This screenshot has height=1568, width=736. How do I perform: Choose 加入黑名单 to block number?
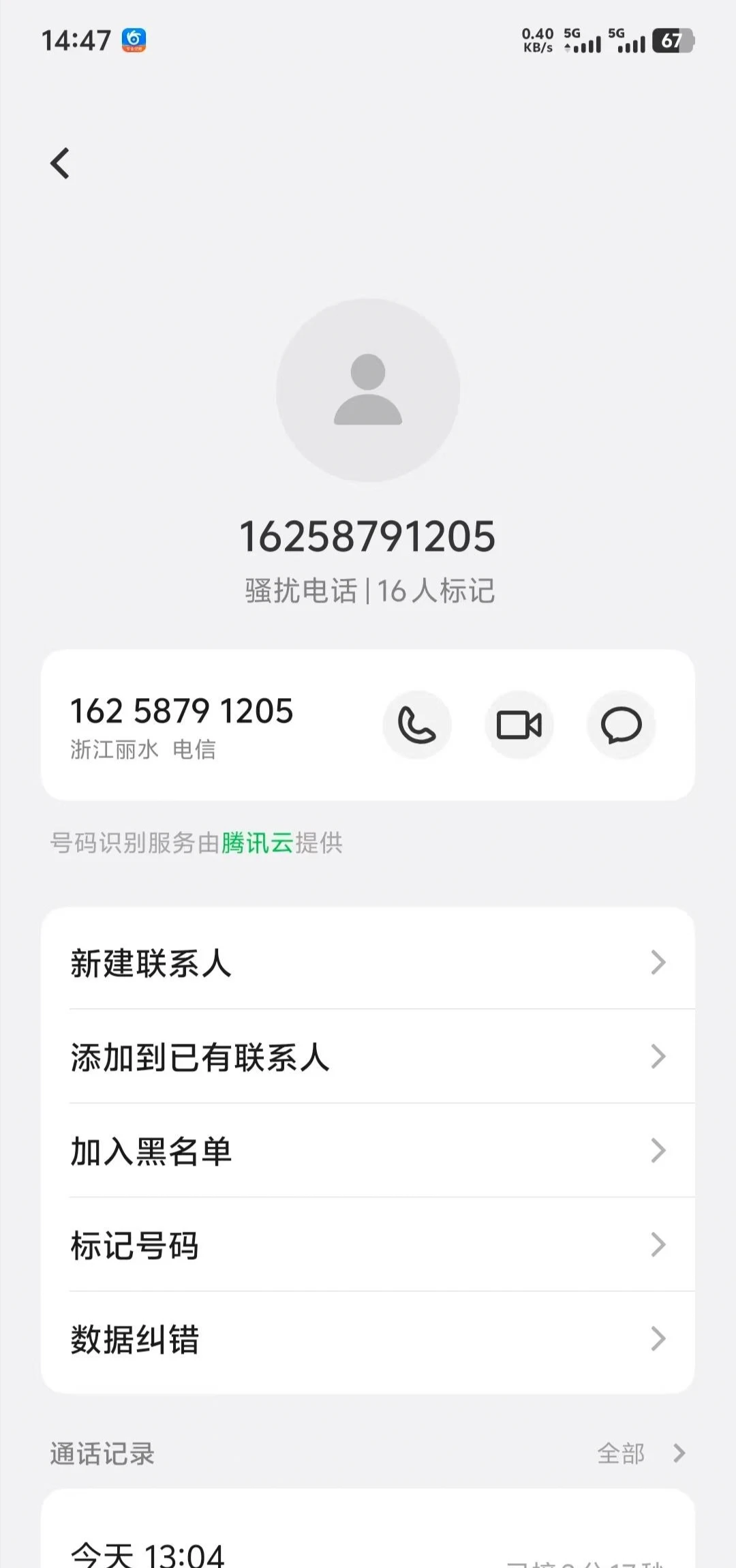click(x=368, y=1151)
